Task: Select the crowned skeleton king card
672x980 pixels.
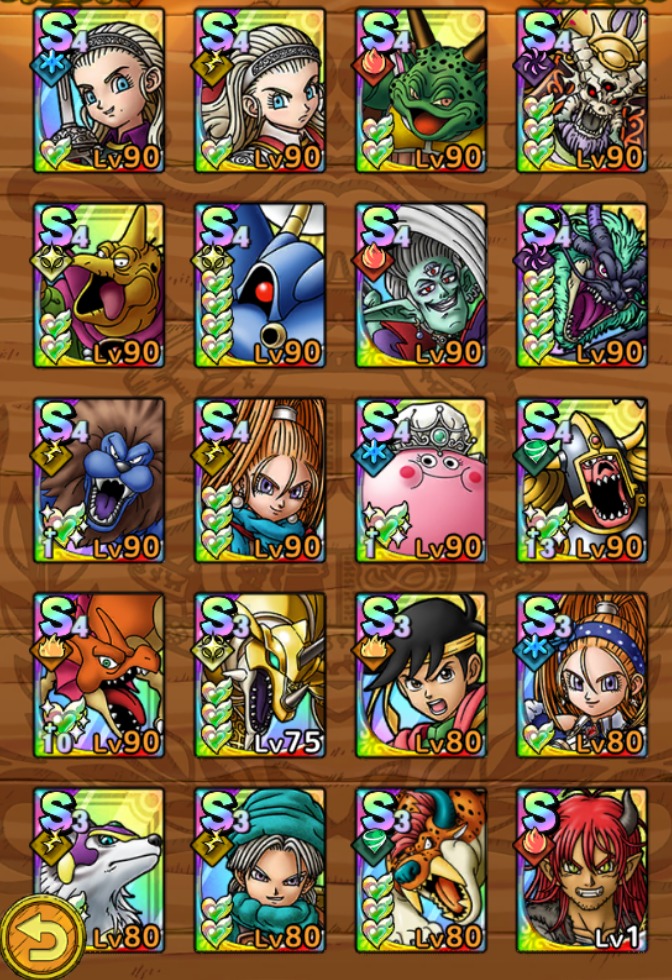Action: [x=582, y=90]
